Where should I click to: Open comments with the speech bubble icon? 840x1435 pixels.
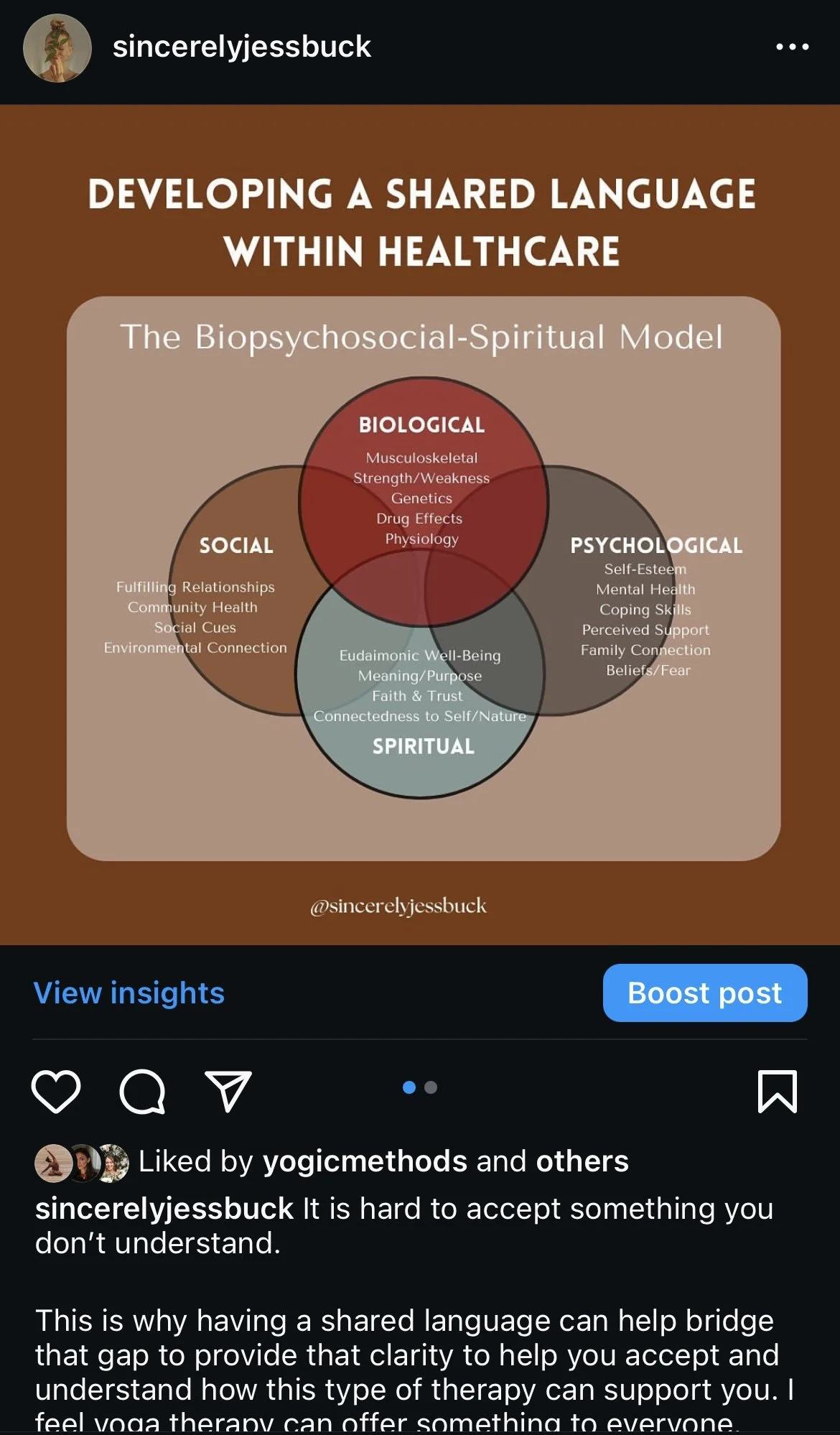(x=142, y=1091)
